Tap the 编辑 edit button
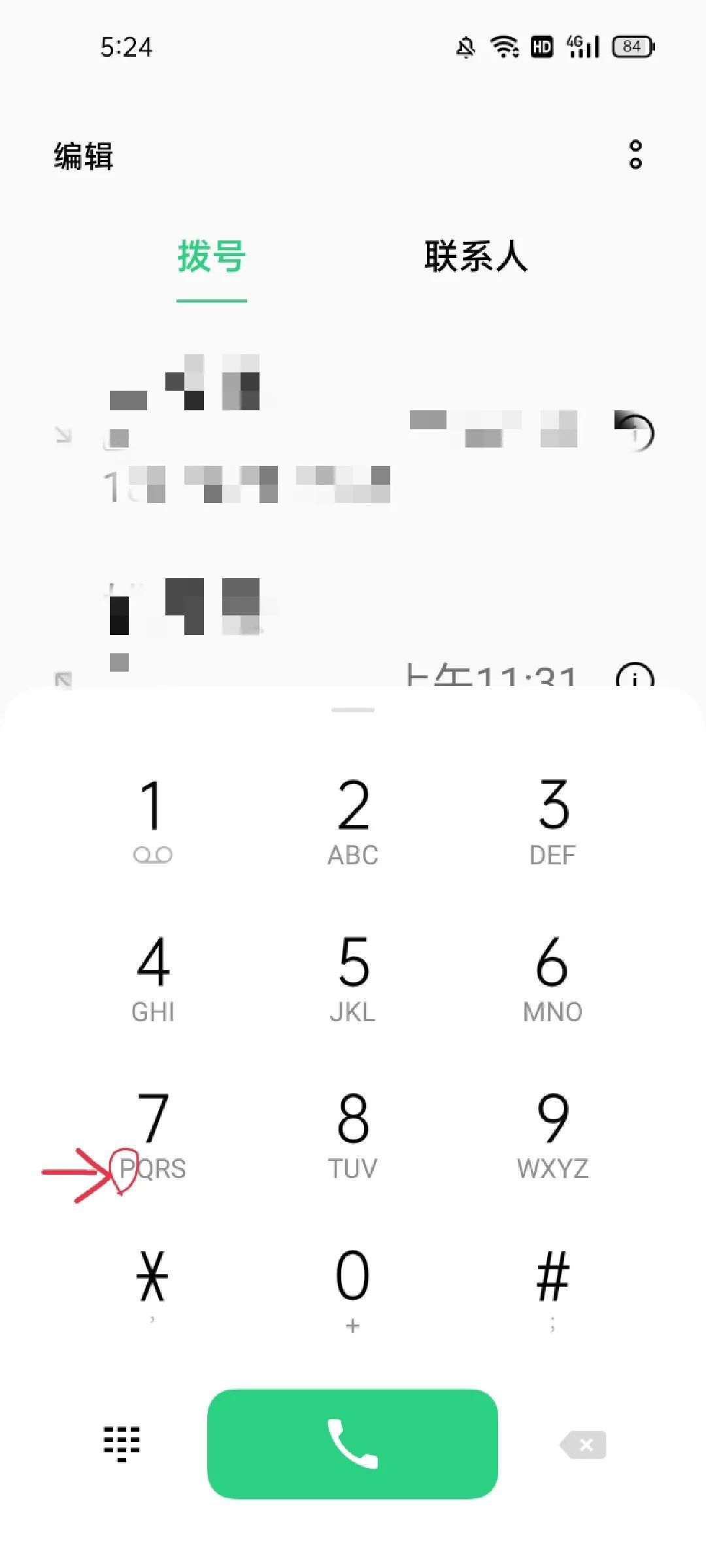The width and height of the screenshot is (706, 1568). [84, 156]
